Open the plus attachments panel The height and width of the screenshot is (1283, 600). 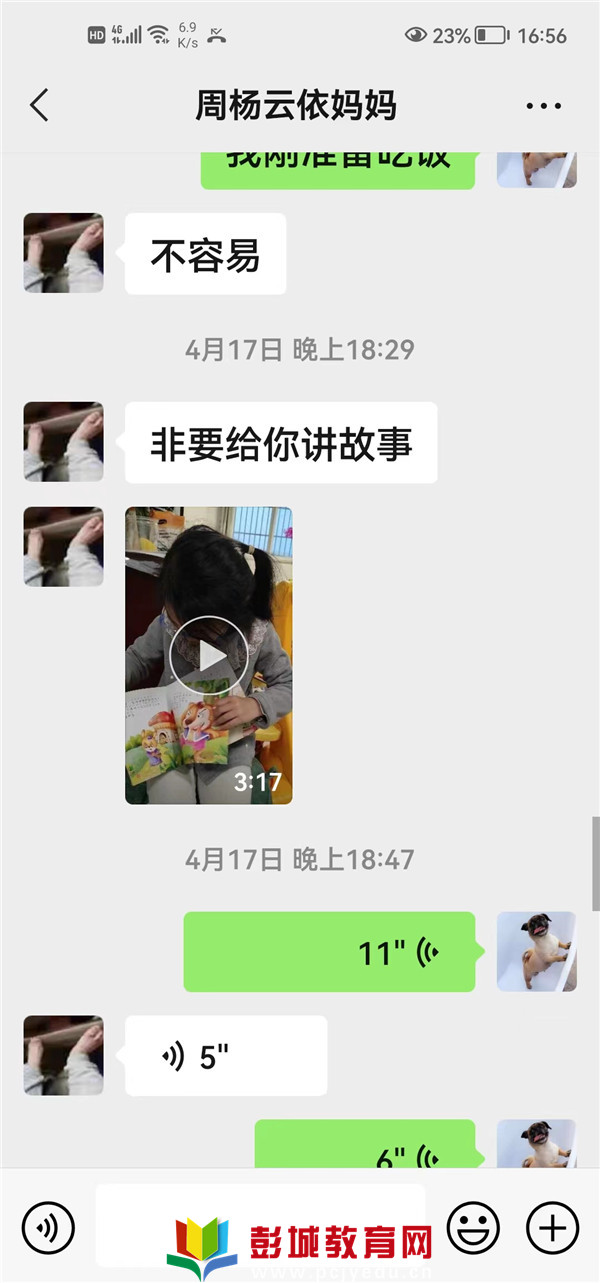coord(552,1226)
